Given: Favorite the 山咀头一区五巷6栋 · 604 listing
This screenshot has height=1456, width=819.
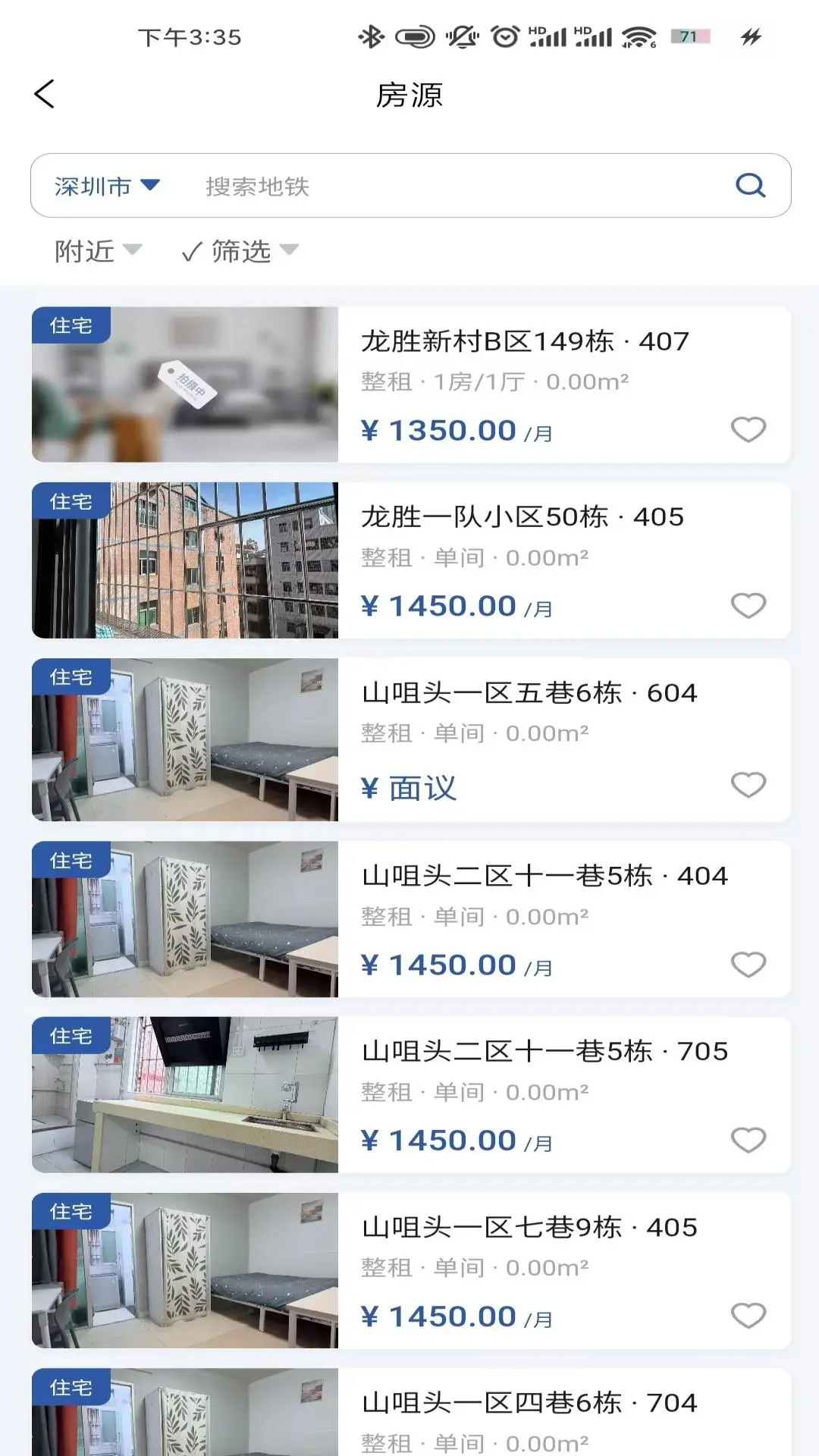Looking at the screenshot, I should click(x=748, y=785).
